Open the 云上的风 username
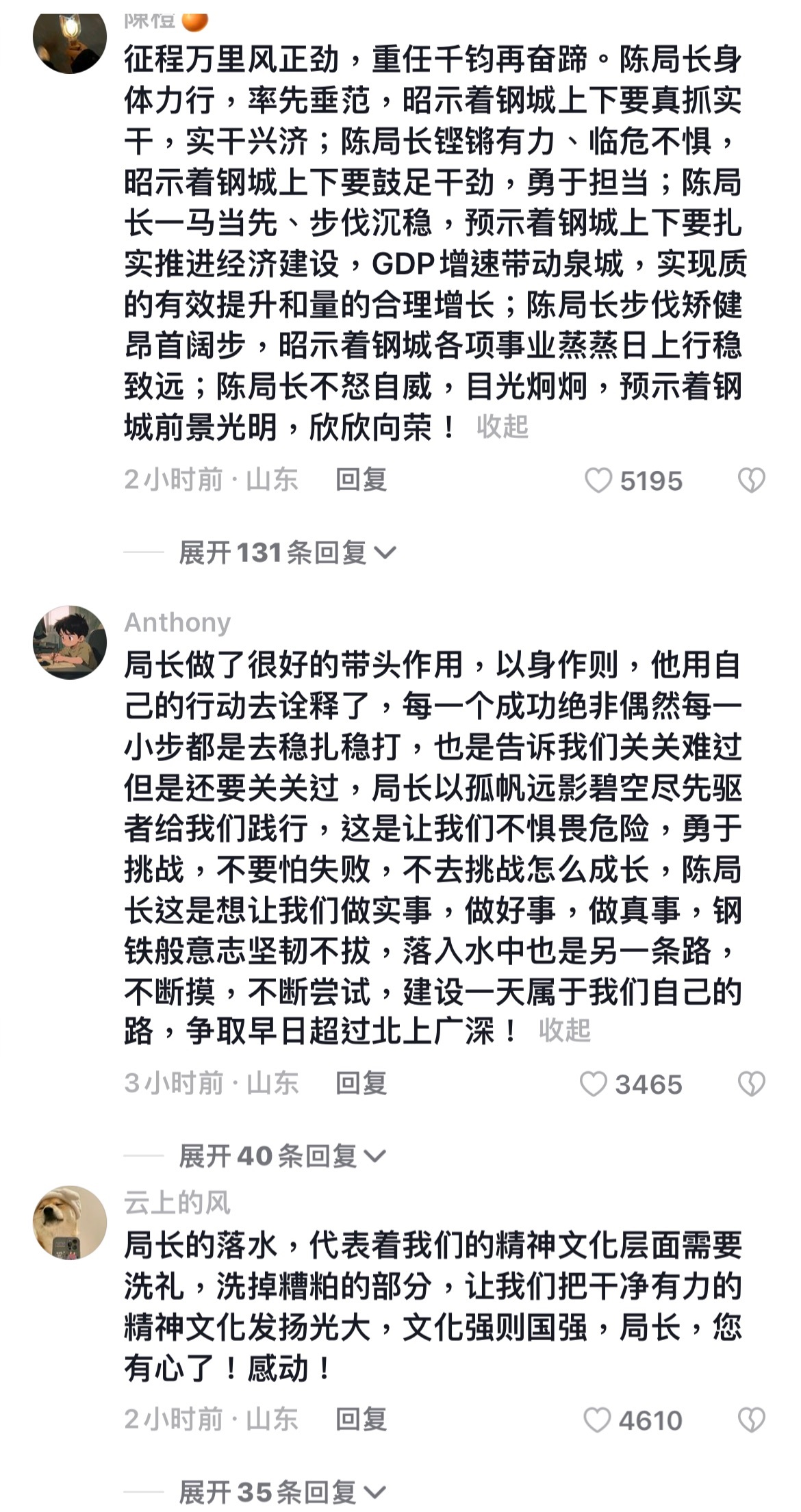Viewport: 801px width, 1512px height. [x=177, y=1203]
